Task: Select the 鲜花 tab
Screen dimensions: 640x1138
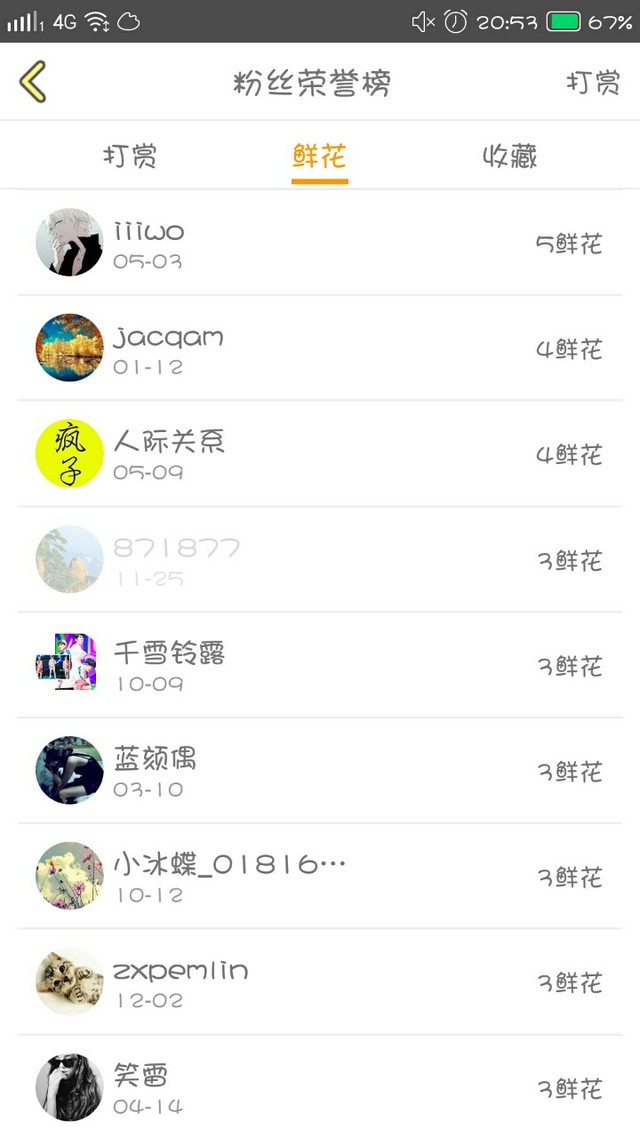Action: pyautogui.click(x=319, y=156)
